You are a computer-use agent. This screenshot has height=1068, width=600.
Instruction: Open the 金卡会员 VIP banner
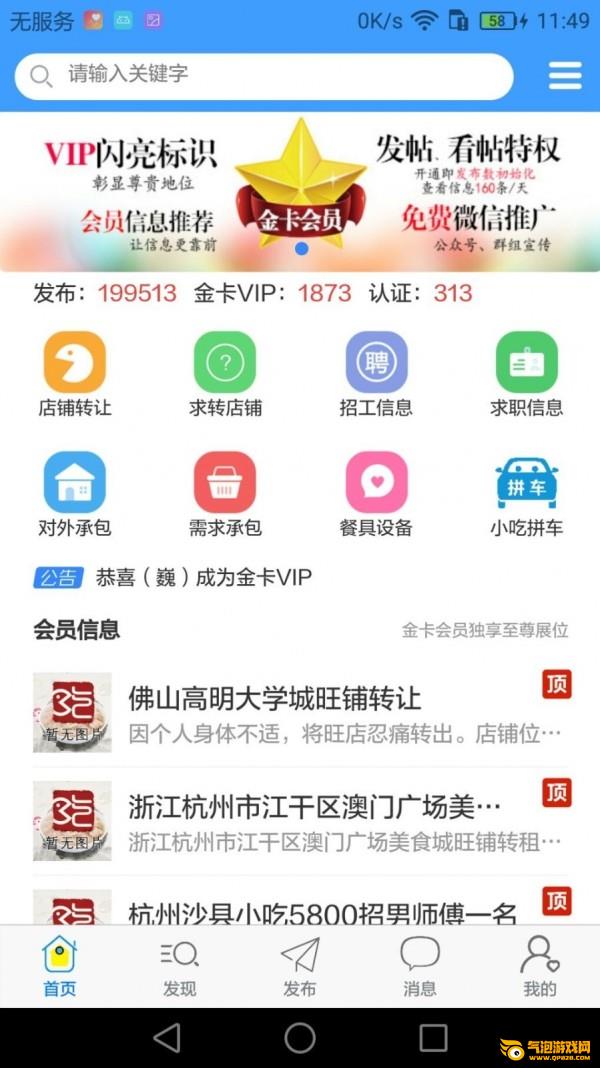pyautogui.click(x=300, y=192)
